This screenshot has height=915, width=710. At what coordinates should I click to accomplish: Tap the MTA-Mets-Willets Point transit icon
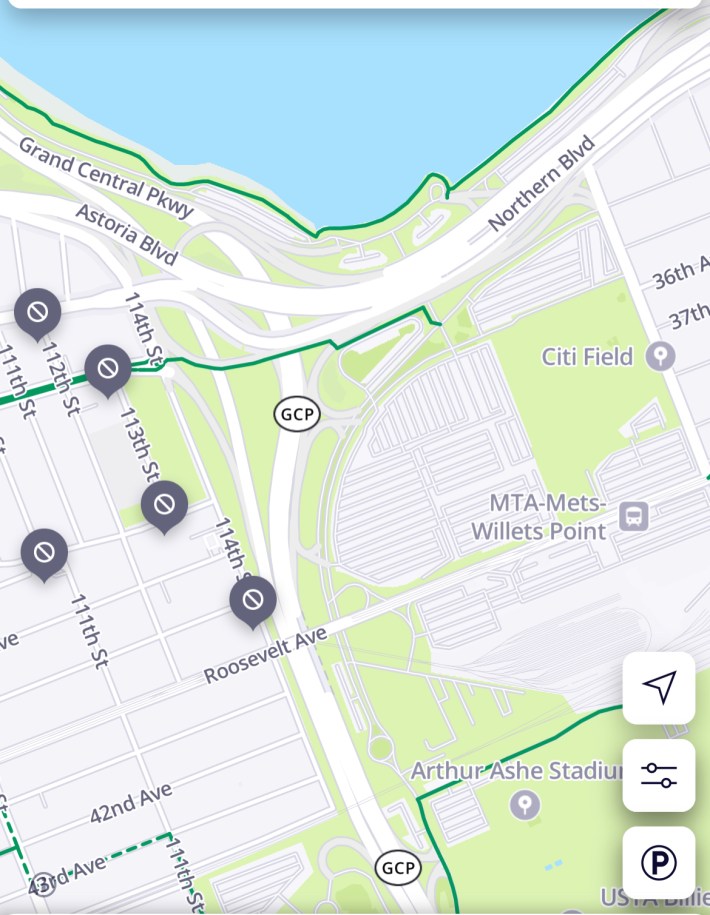coord(633,516)
